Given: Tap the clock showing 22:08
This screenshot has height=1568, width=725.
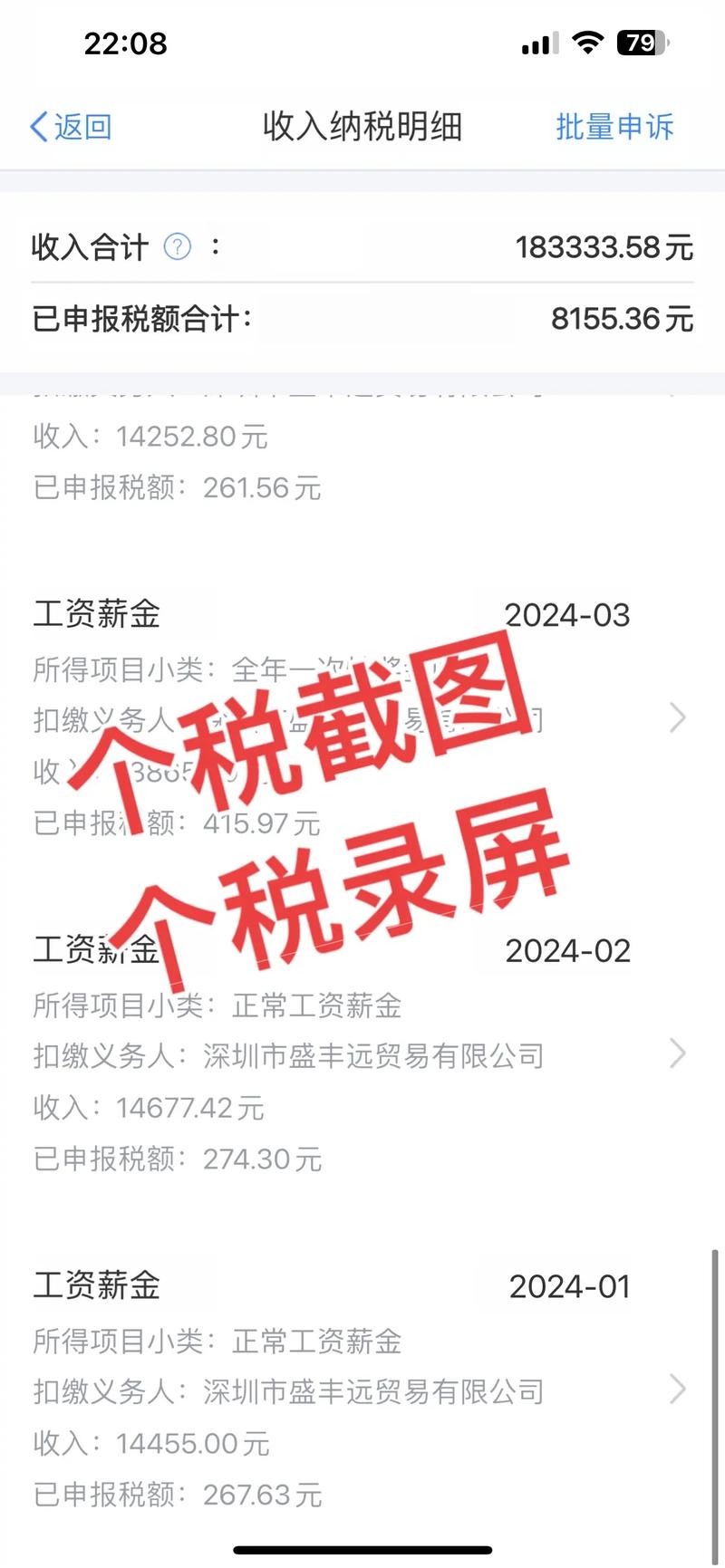Looking at the screenshot, I should pos(124,43).
